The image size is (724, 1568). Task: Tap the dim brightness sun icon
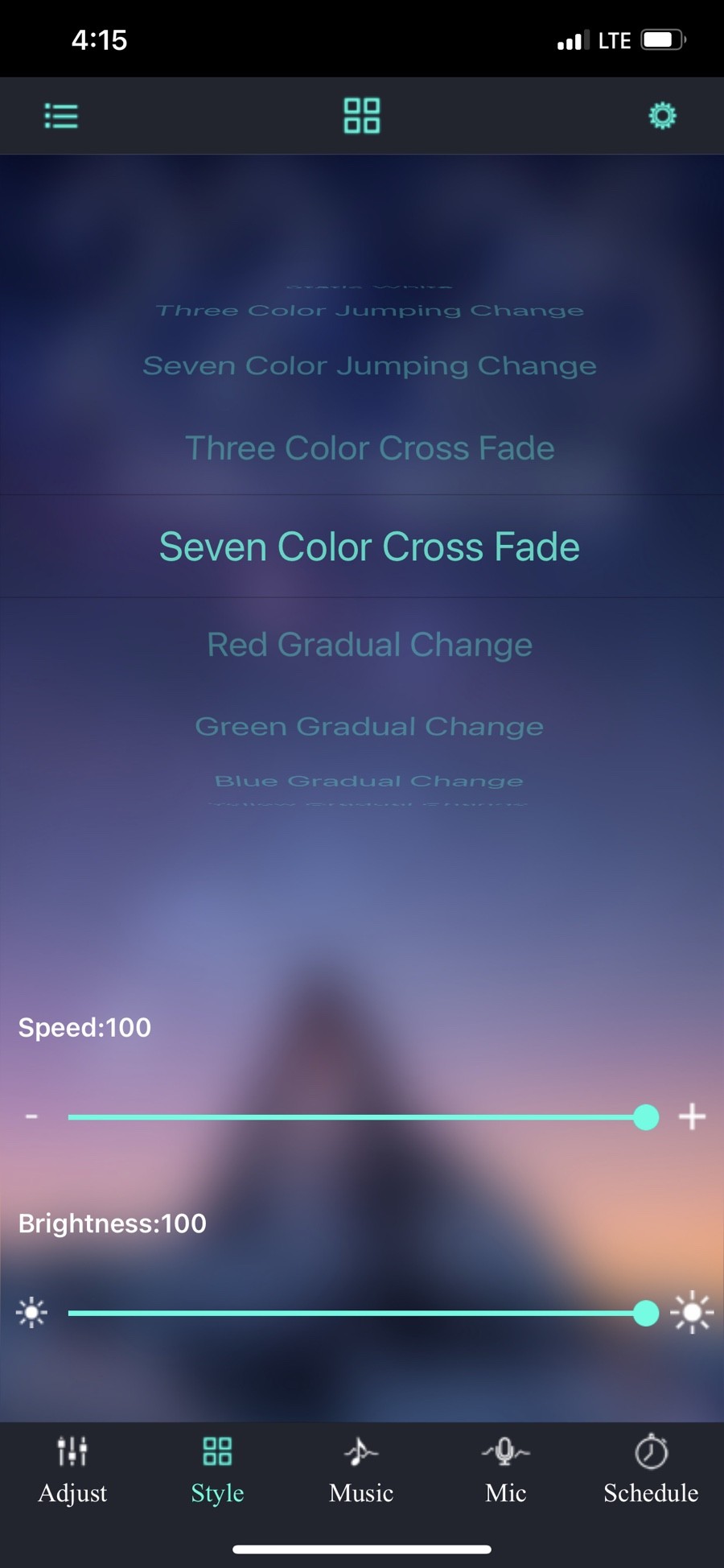click(x=32, y=1313)
